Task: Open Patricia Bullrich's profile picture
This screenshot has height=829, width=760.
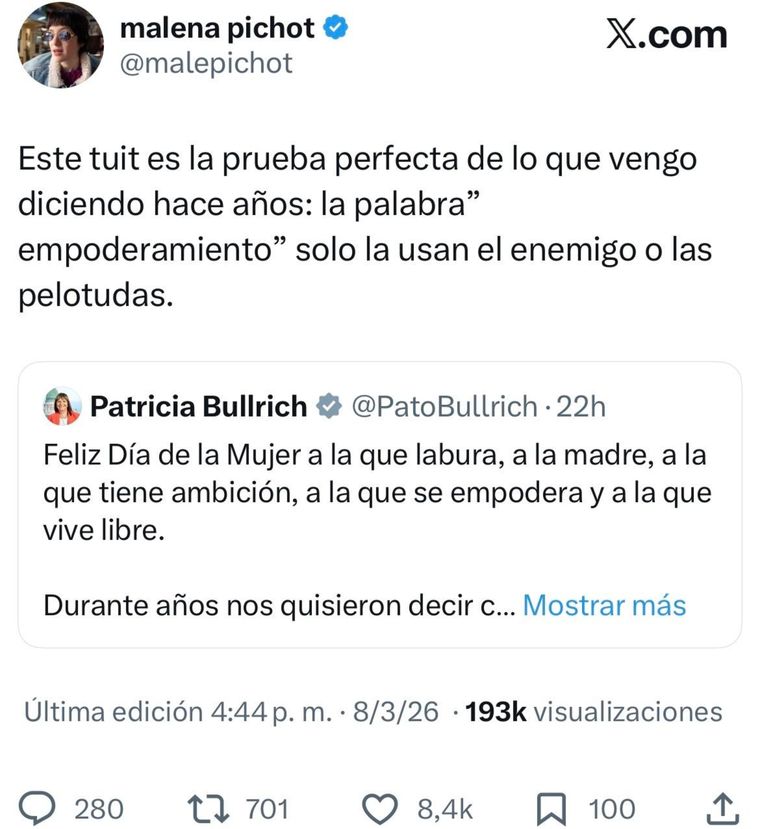Action: pyautogui.click(x=60, y=406)
